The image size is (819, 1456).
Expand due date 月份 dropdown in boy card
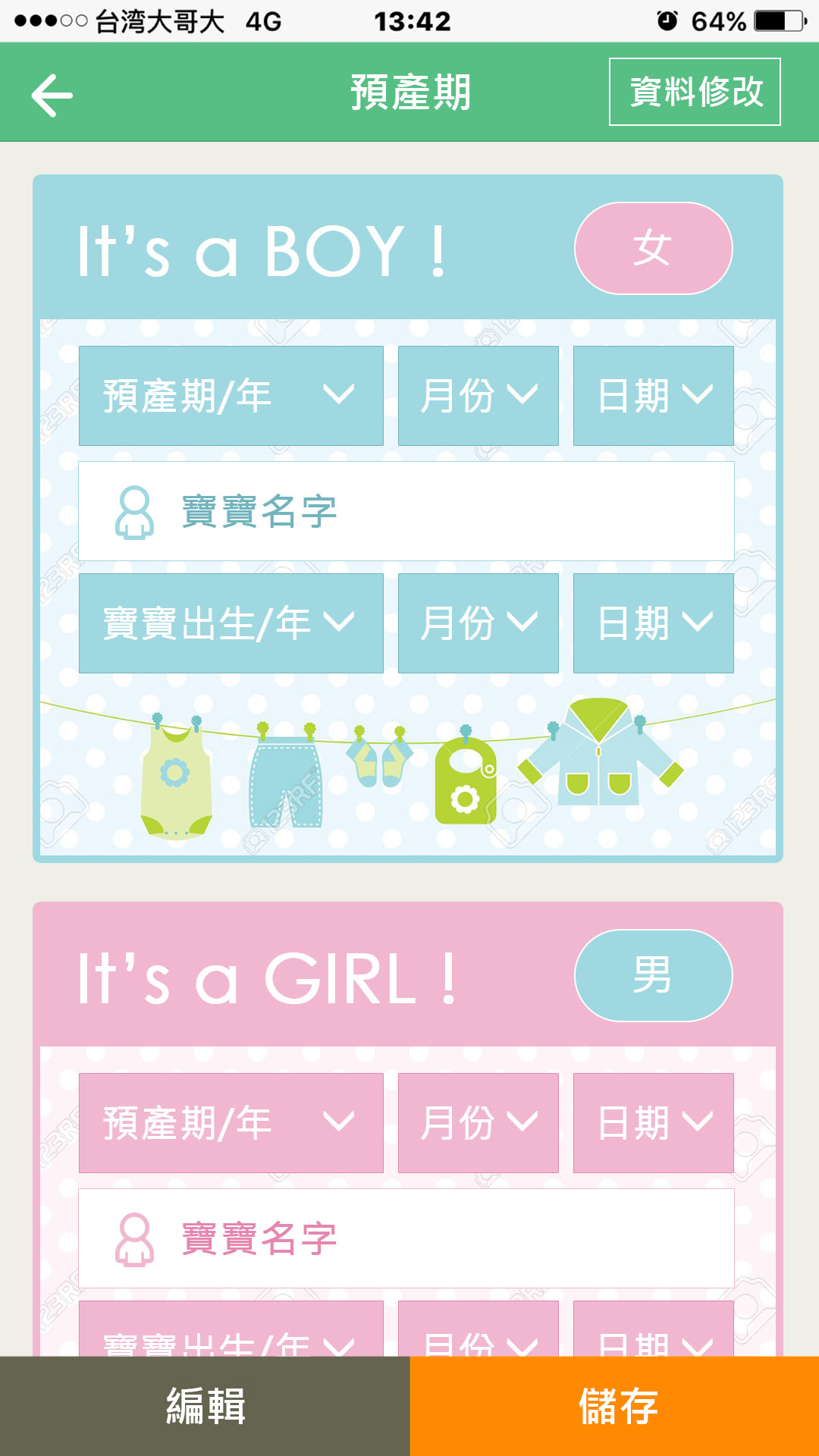tap(478, 396)
